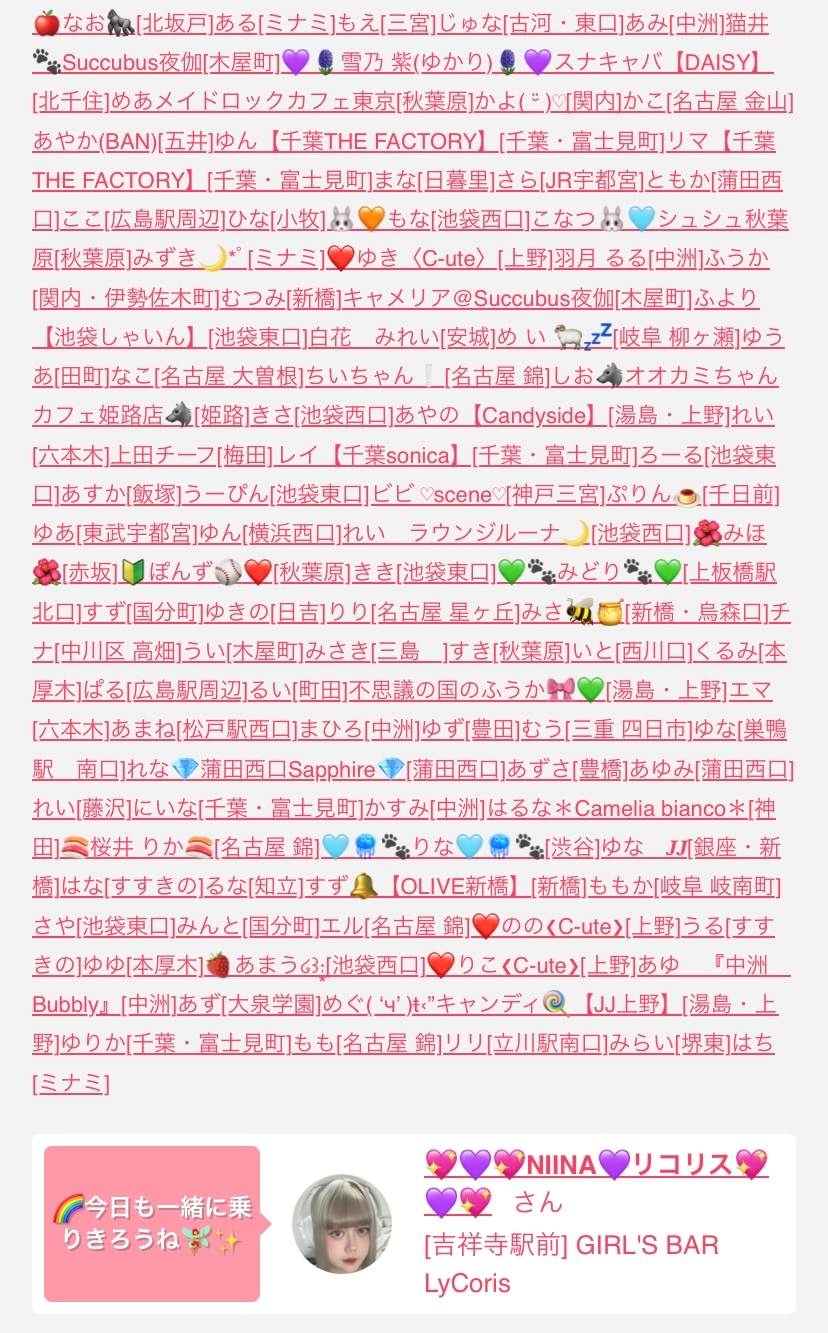
Task: Open the 雪乃 紫(ゆかり) link
Action: coord(418,63)
